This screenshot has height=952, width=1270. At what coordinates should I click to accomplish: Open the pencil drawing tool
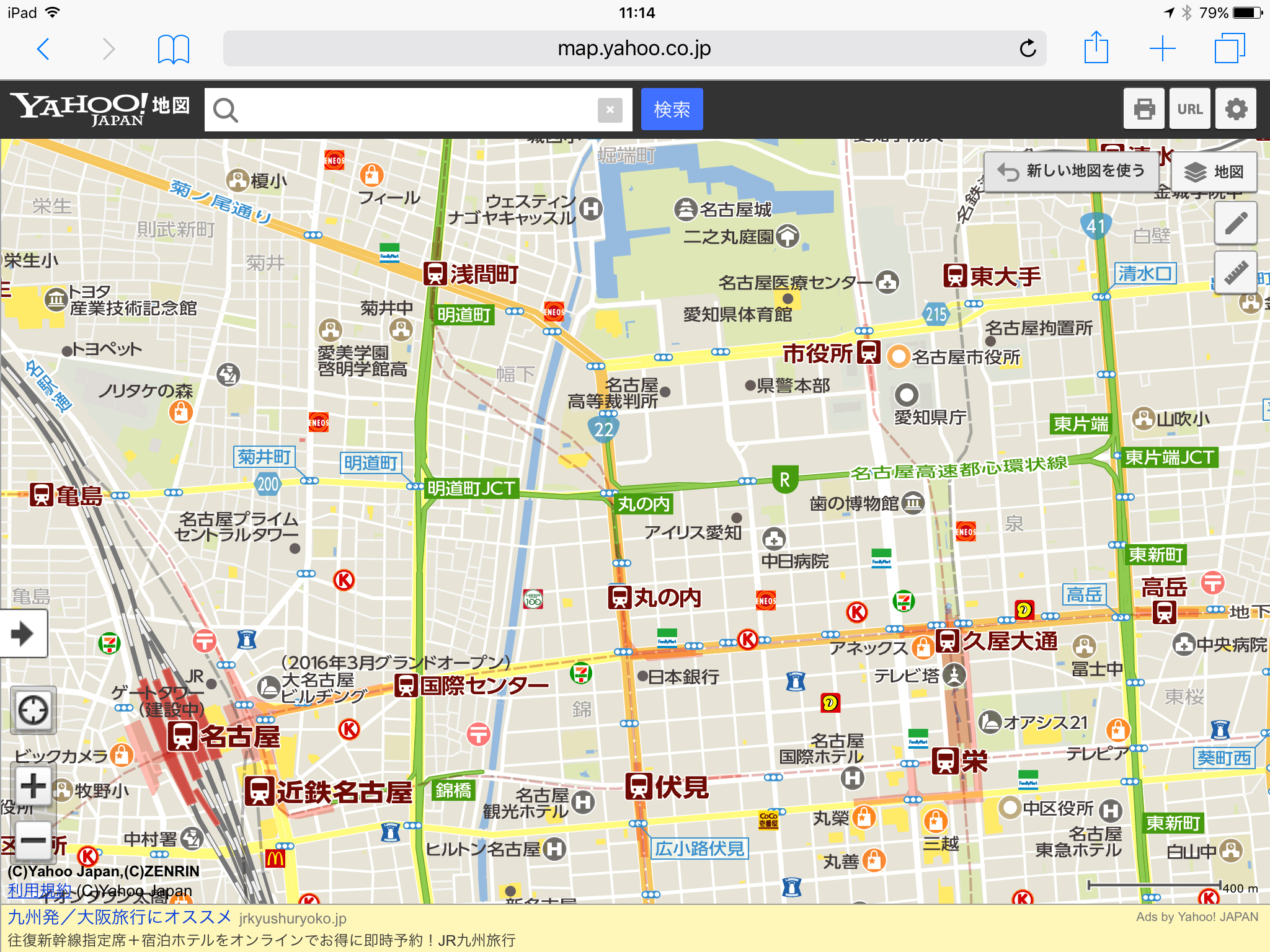[x=1235, y=223]
